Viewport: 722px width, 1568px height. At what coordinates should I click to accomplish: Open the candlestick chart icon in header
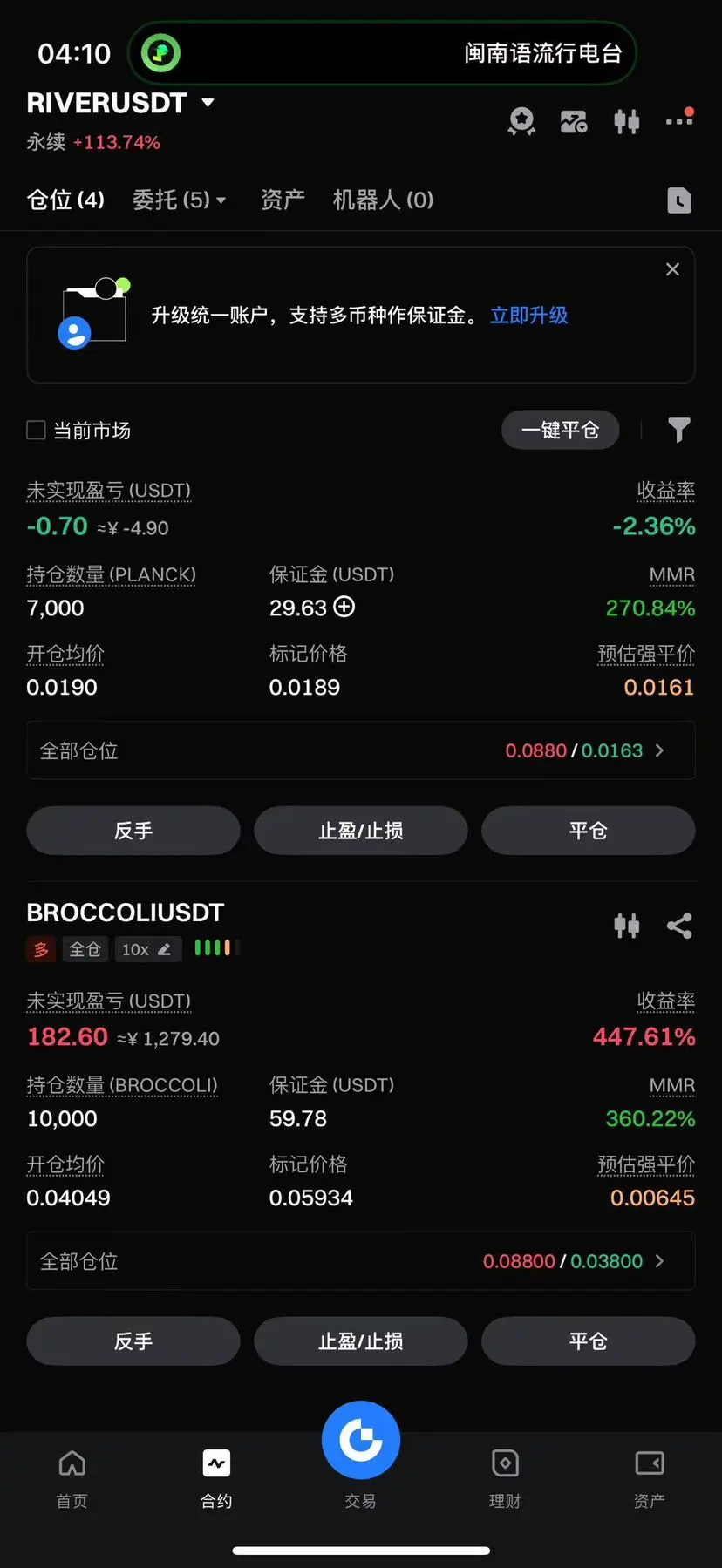click(x=626, y=121)
